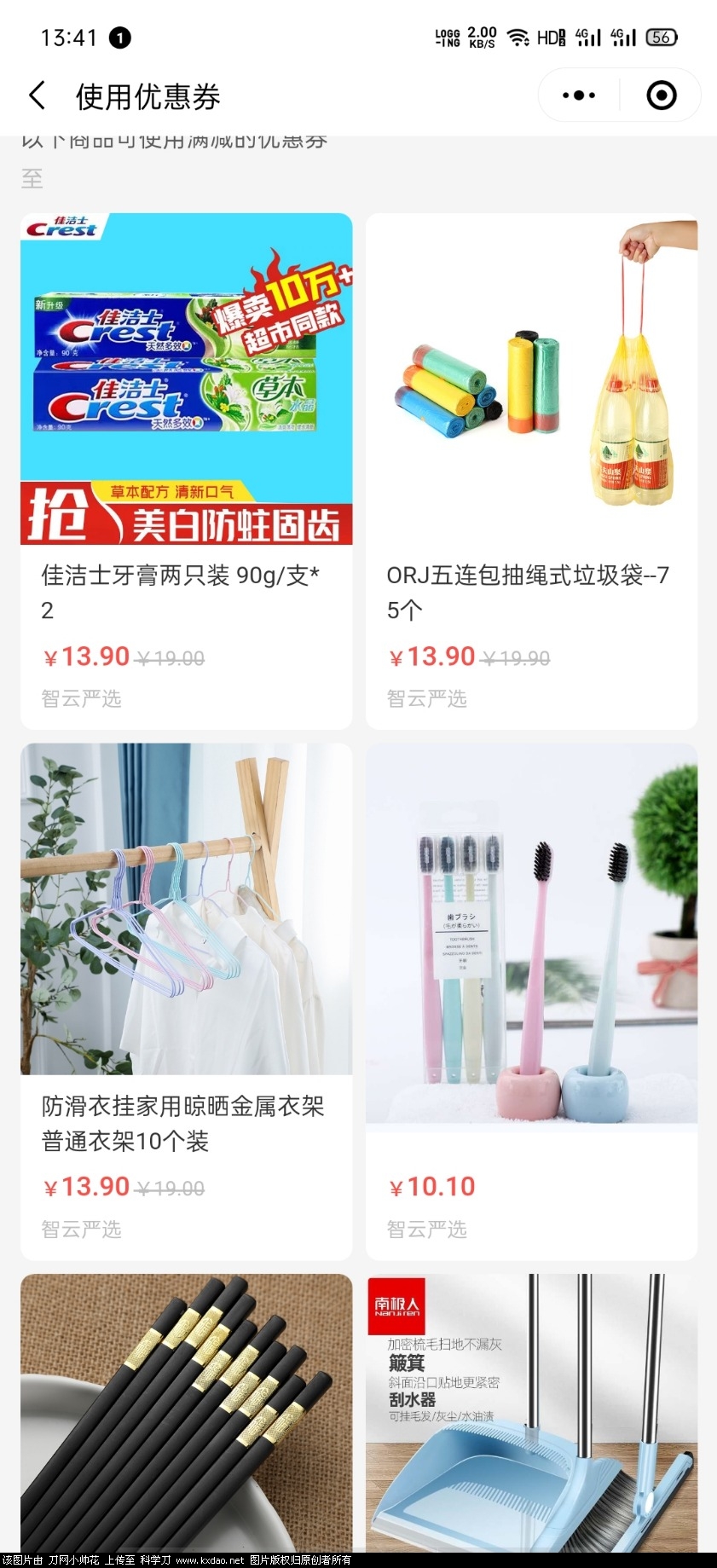Go back from the 使用优惠券 page
Image resolution: width=717 pixels, height=1568 pixels.
point(37,95)
